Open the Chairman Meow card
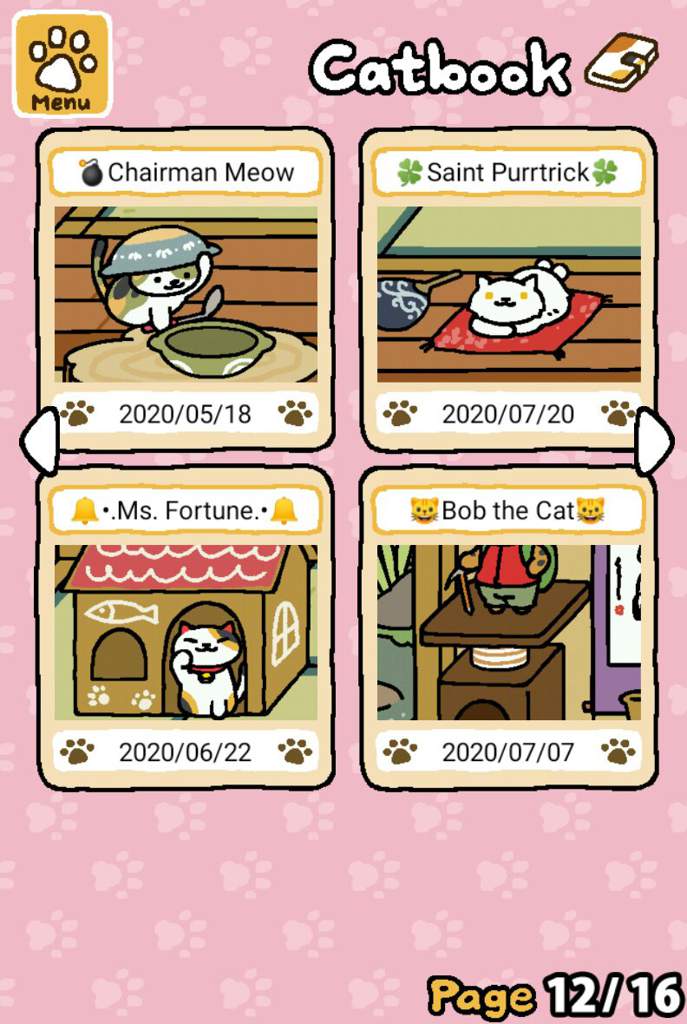Viewport: 687px width, 1024px height. [x=185, y=292]
